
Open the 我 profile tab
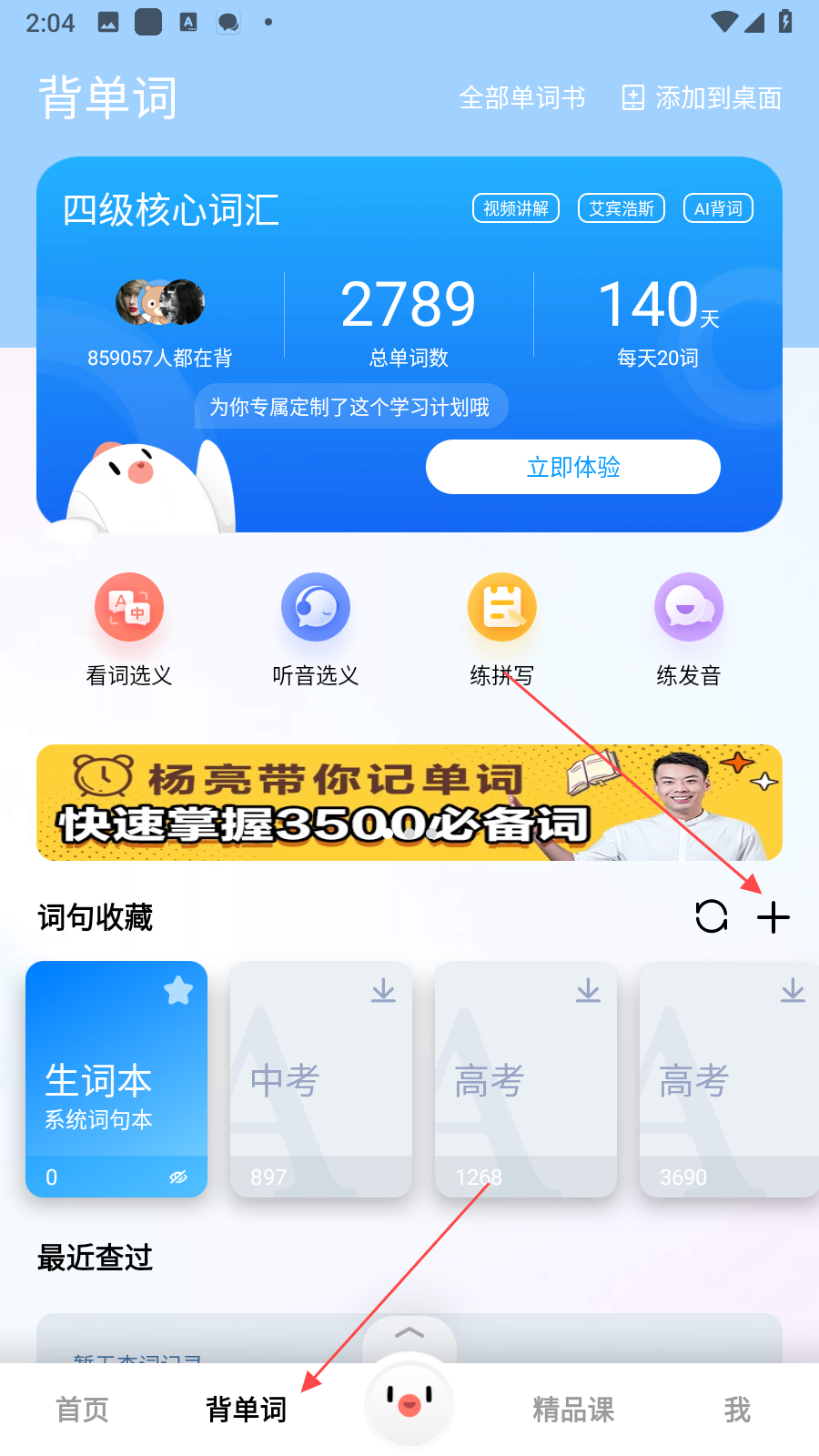pos(736,1410)
